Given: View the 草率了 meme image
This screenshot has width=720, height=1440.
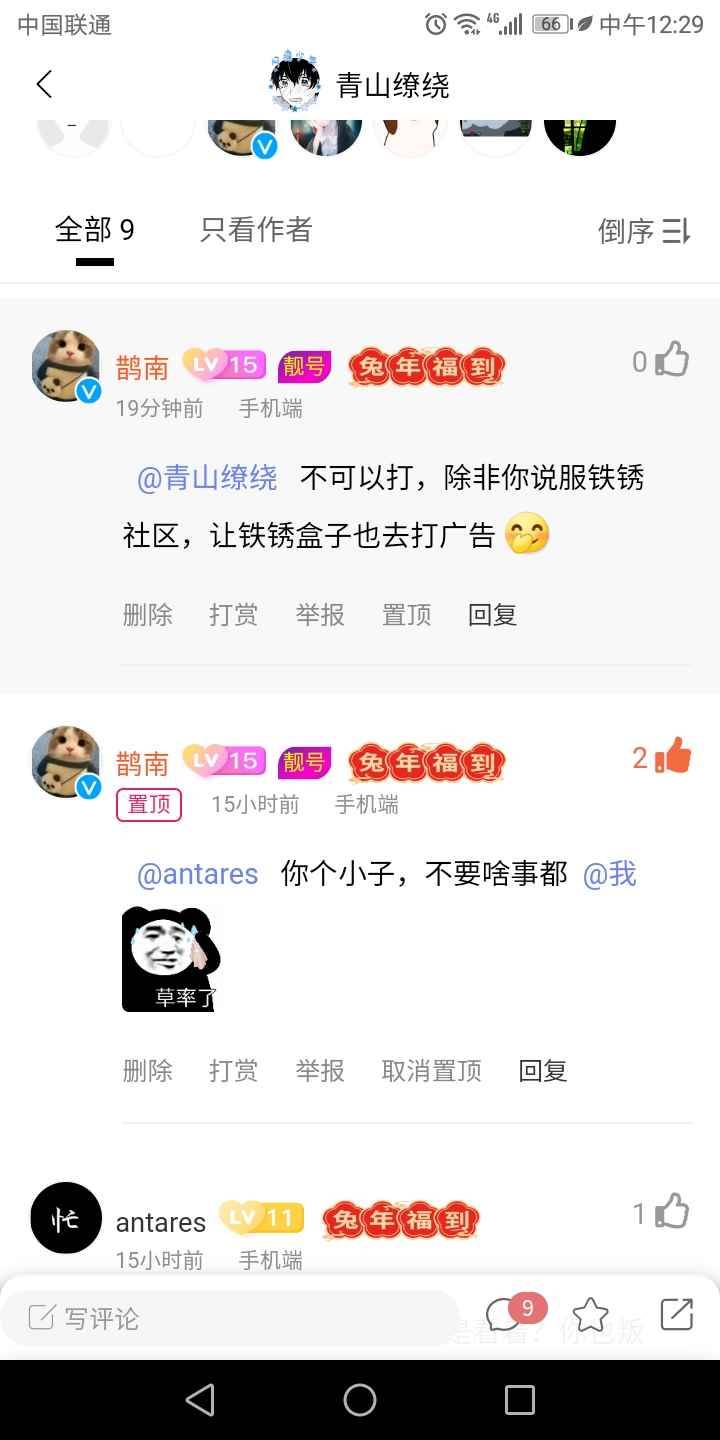Looking at the screenshot, I should click(170, 960).
